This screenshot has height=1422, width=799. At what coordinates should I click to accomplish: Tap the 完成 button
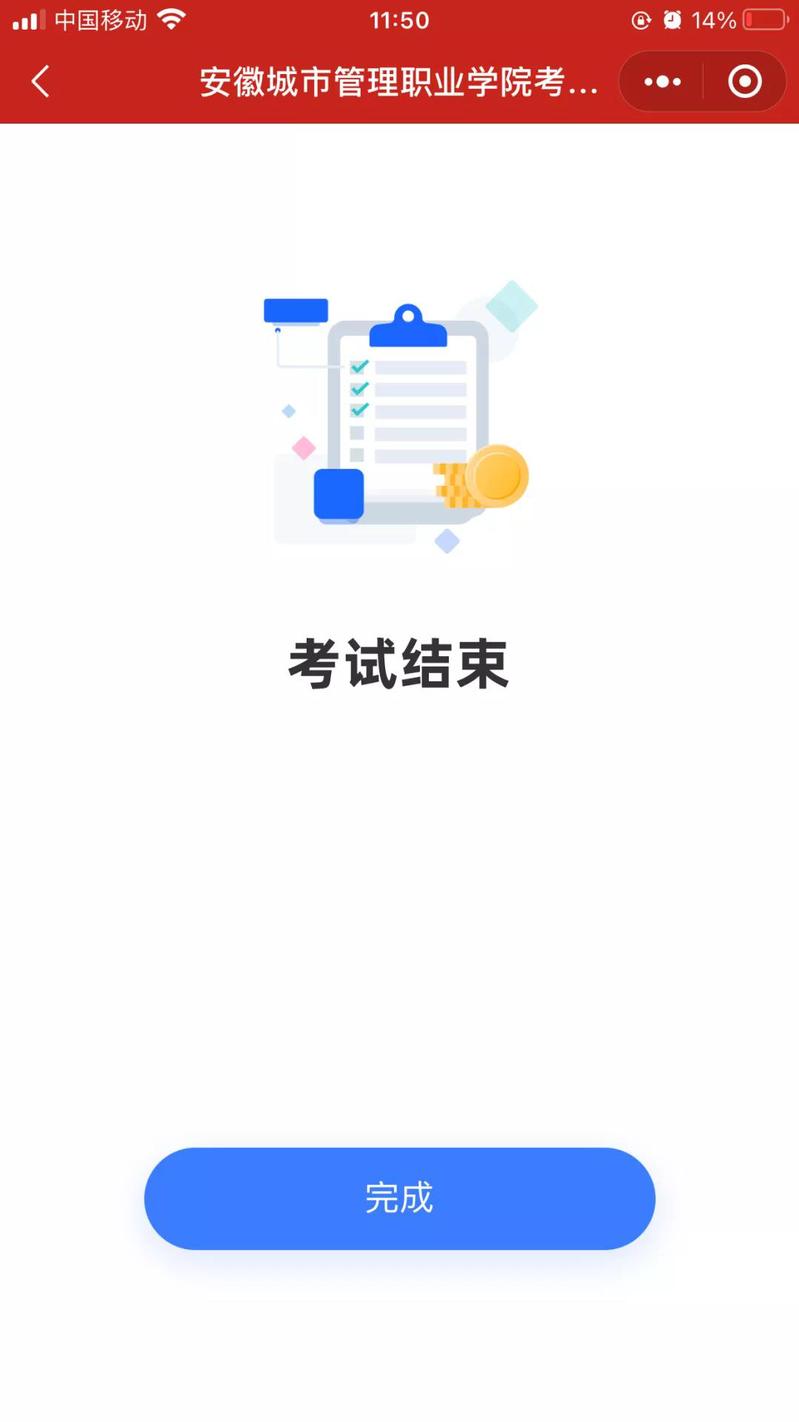click(x=399, y=1198)
